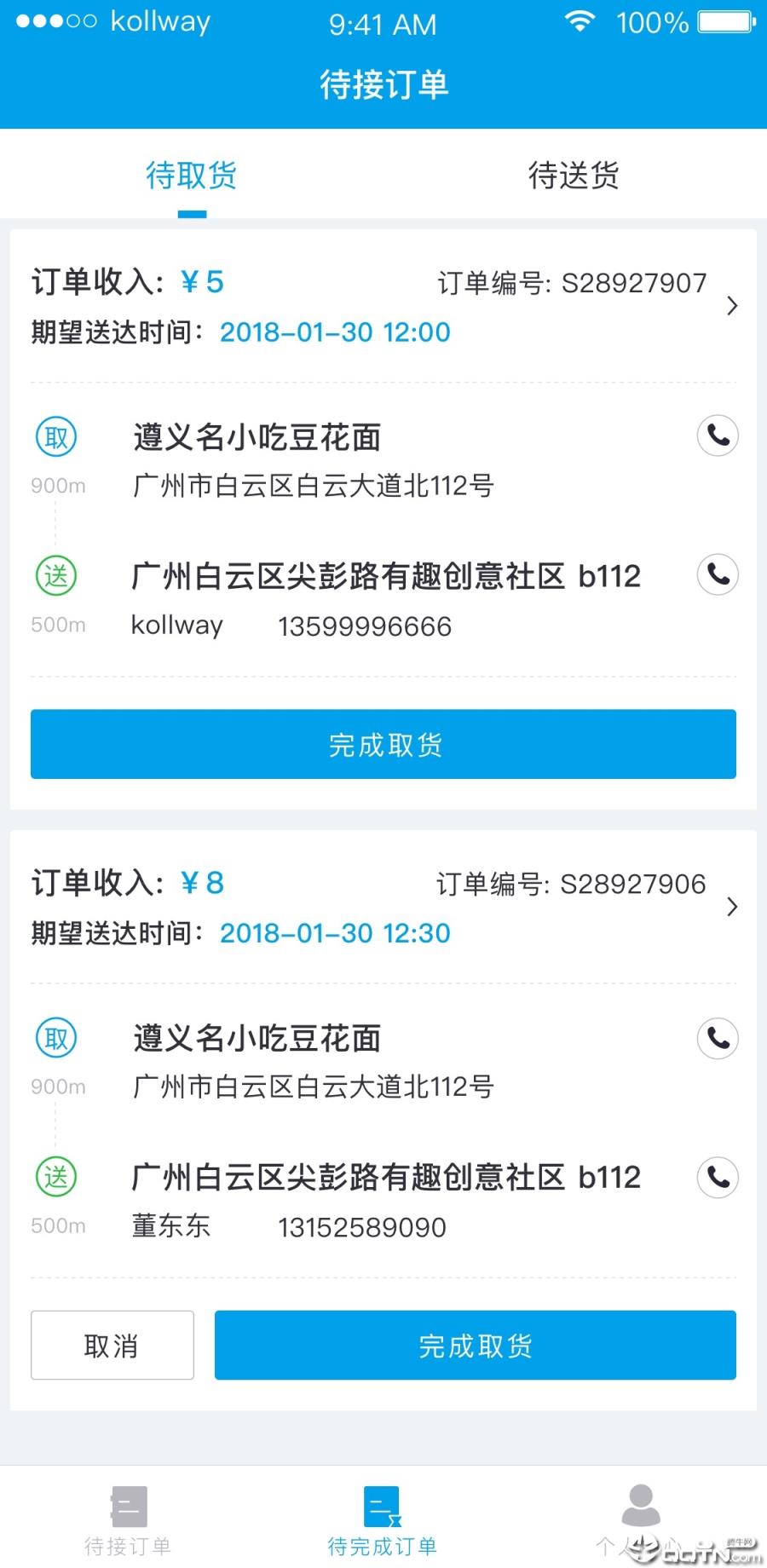Tap 取消 to cancel the ¥8 order
Viewport: 767px width, 1568px height.
pyautogui.click(x=112, y=1345)
